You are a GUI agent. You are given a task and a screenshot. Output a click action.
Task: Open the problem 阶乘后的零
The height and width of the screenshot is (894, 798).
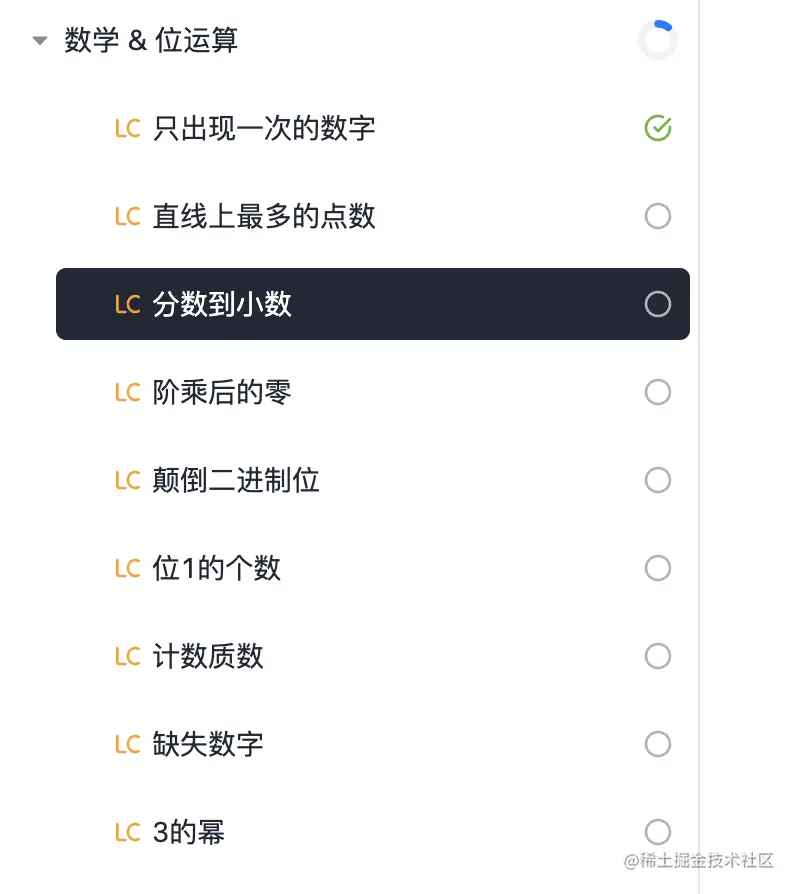click(x=222, y=392)
